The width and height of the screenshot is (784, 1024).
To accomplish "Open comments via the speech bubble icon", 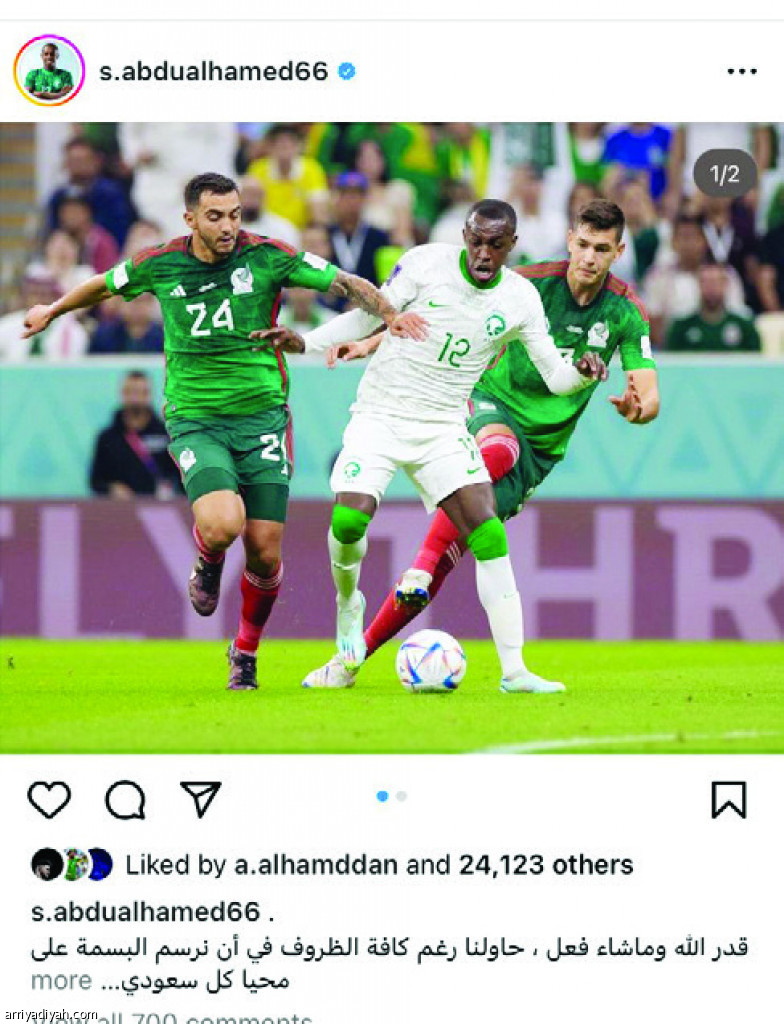I will pyautogui.click(x=125, y=800).
